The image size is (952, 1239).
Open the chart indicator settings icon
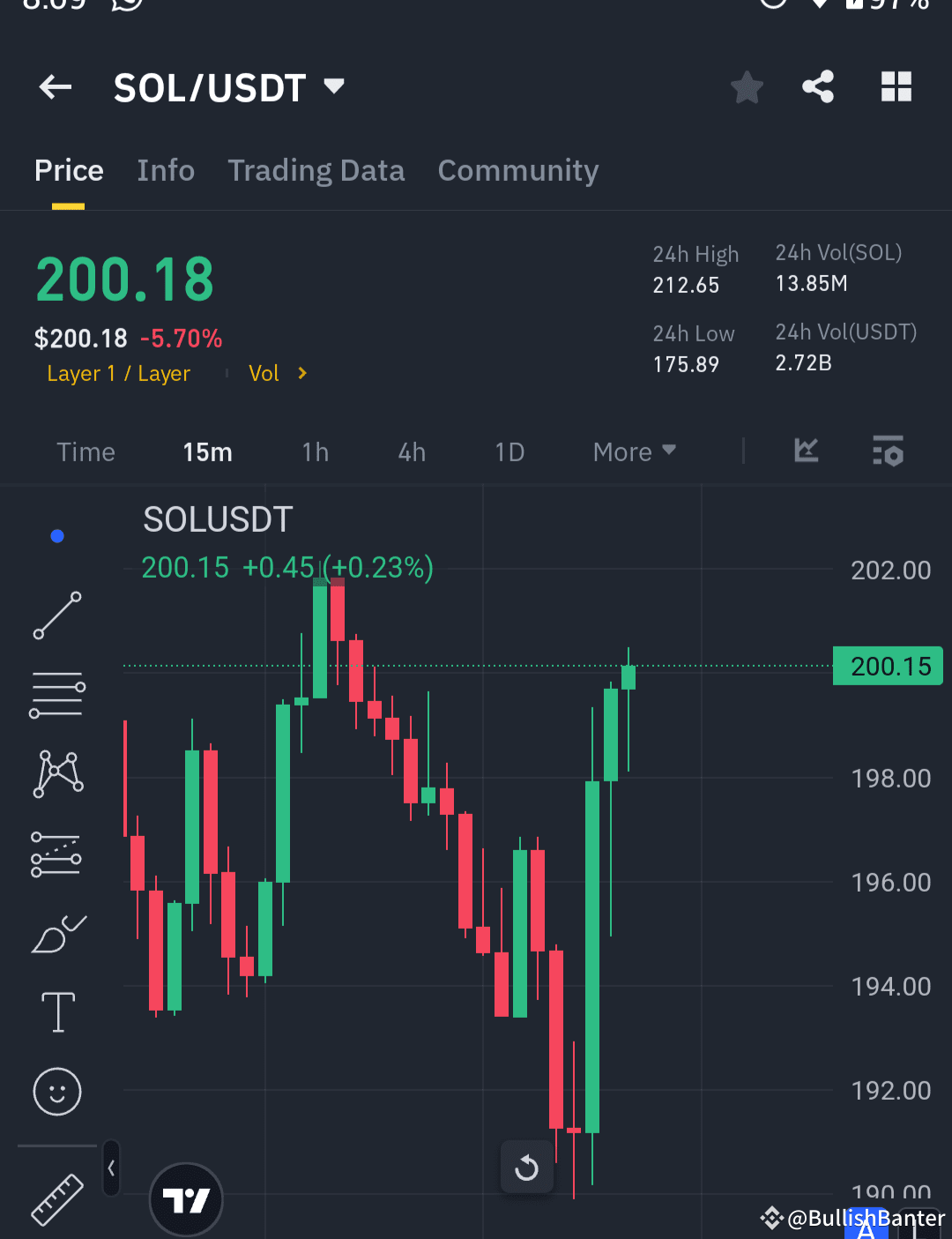click(x=888, y=452)
